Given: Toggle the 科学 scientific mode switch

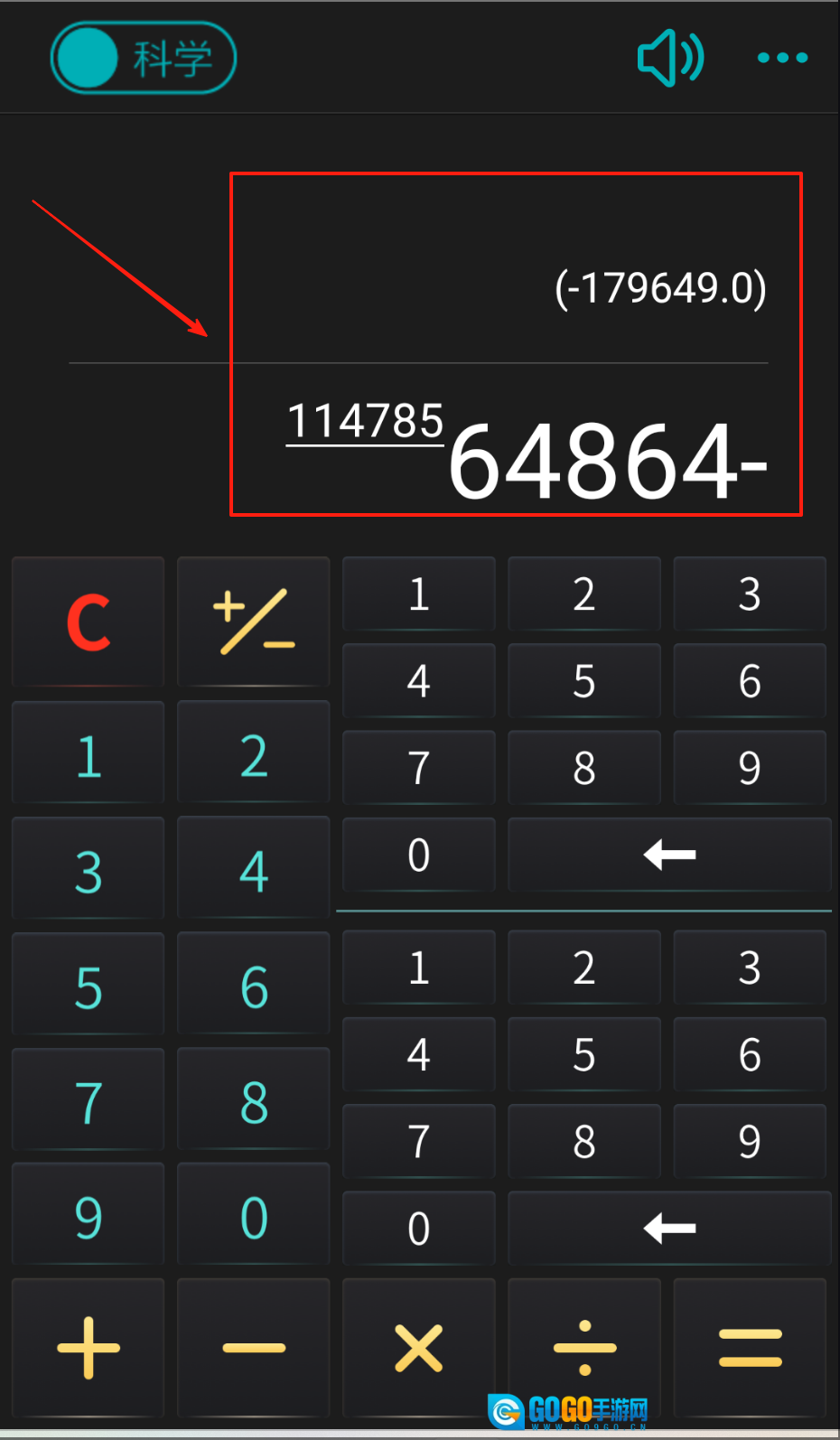Looking at the screenshot, I should tap(143, 58).
